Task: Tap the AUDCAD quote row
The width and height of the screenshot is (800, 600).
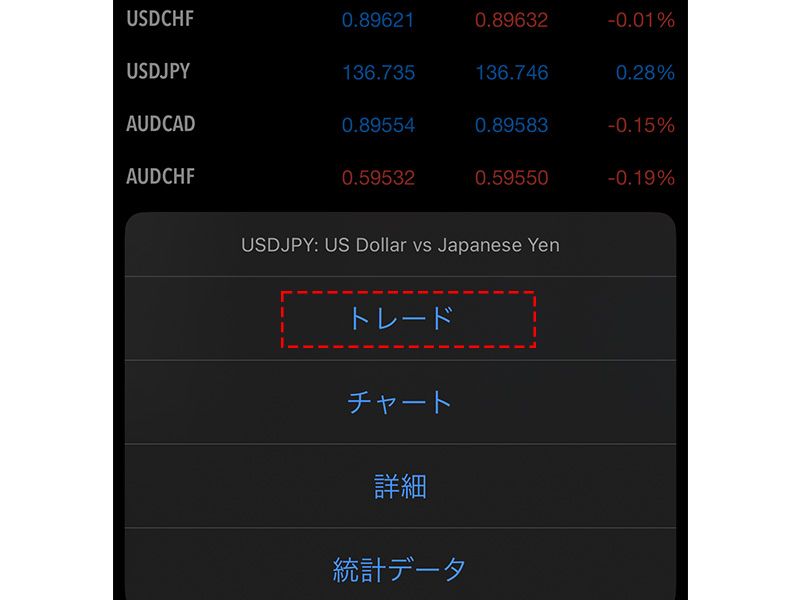Action: click(x=400, y=125)
